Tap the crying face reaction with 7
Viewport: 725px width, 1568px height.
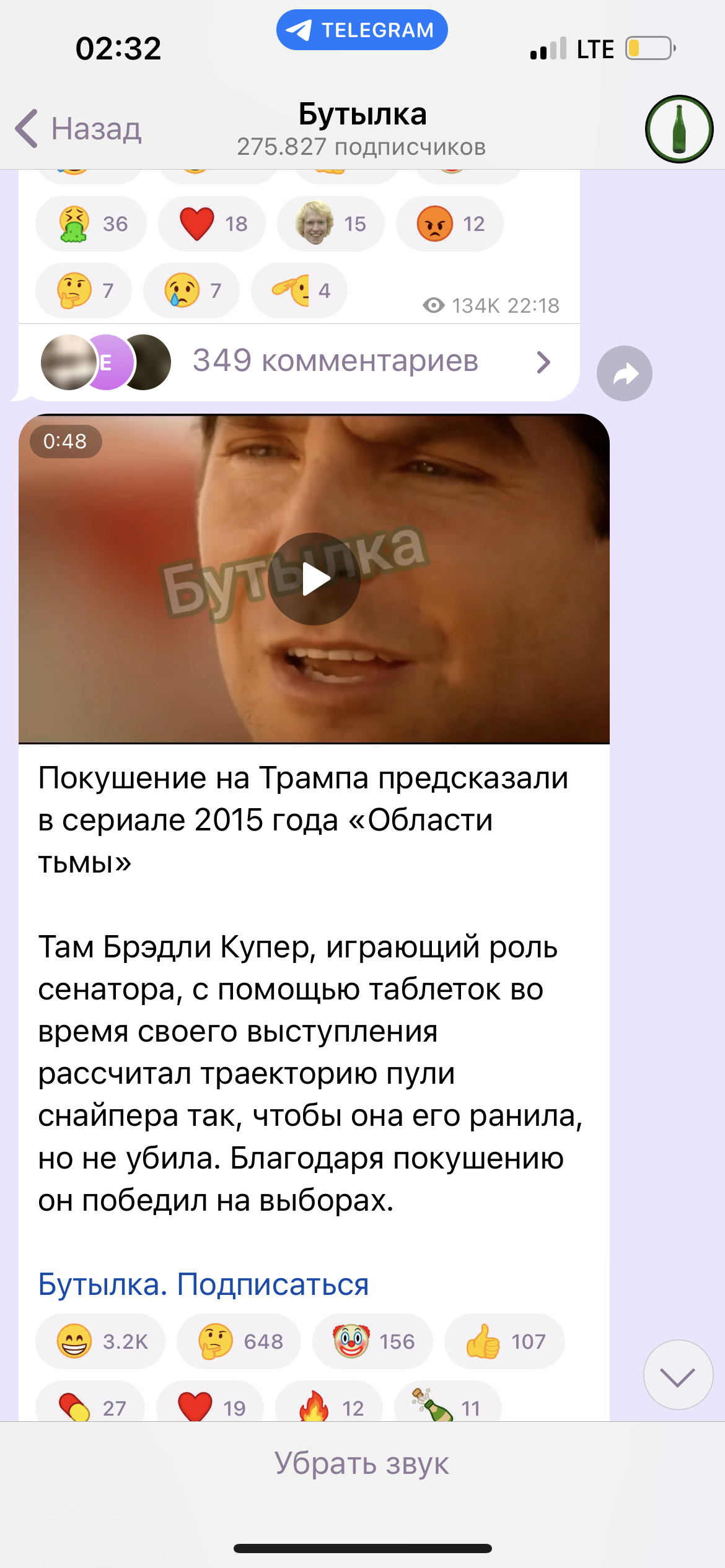pos(191,290)
